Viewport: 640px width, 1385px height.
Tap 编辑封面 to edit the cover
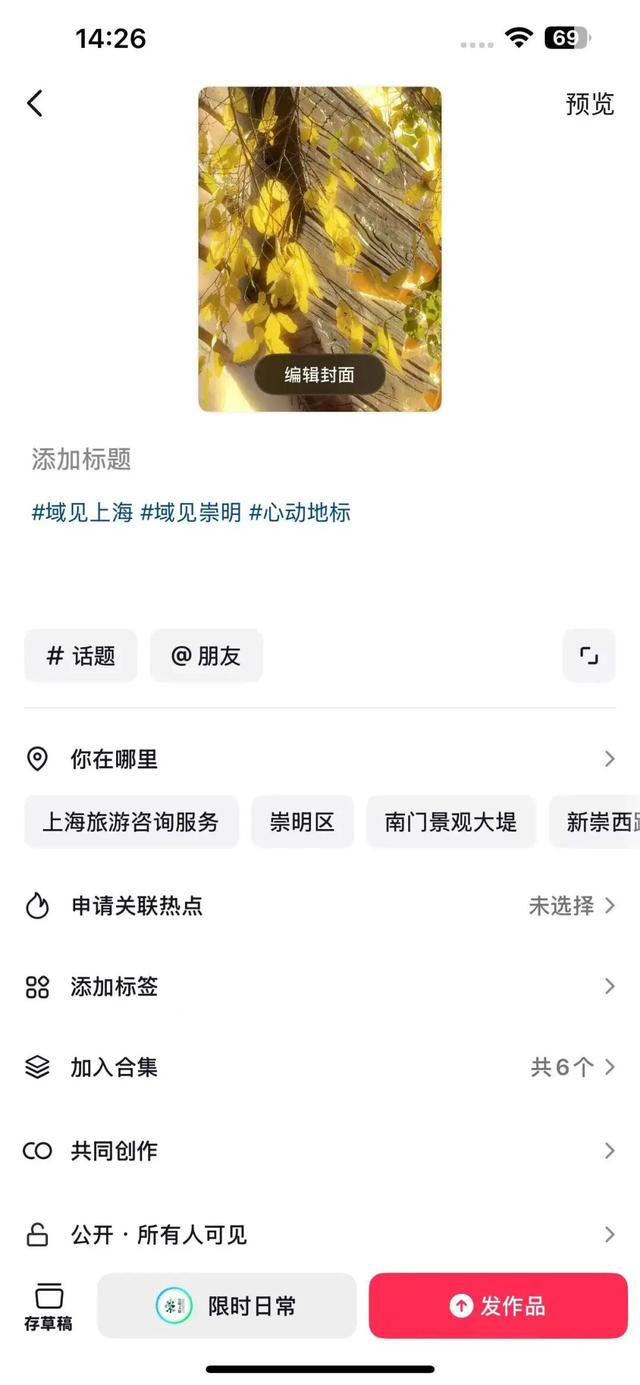[319, 375]
